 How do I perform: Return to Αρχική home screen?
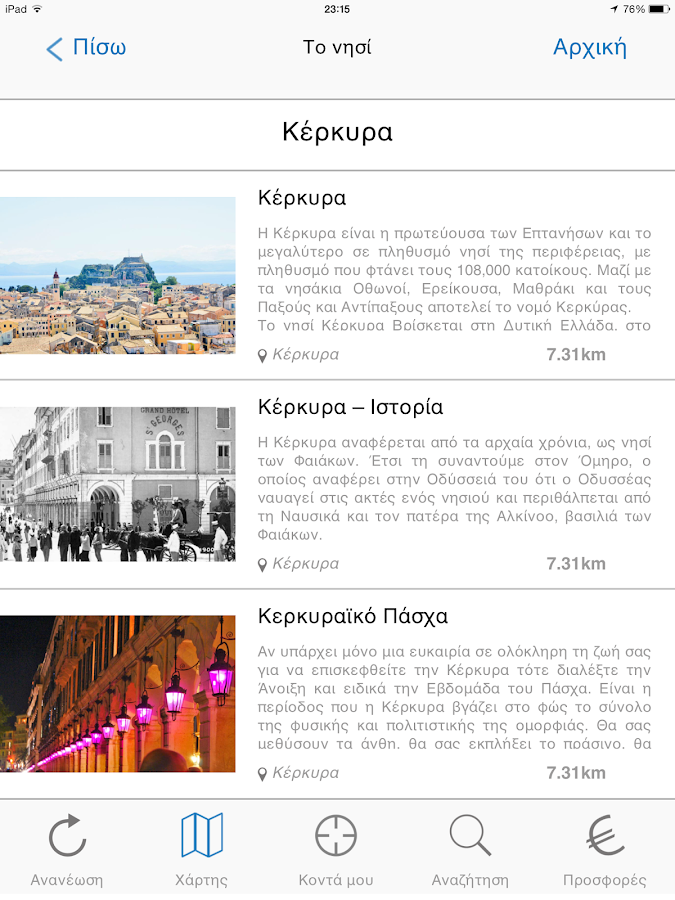click(589, 48)
